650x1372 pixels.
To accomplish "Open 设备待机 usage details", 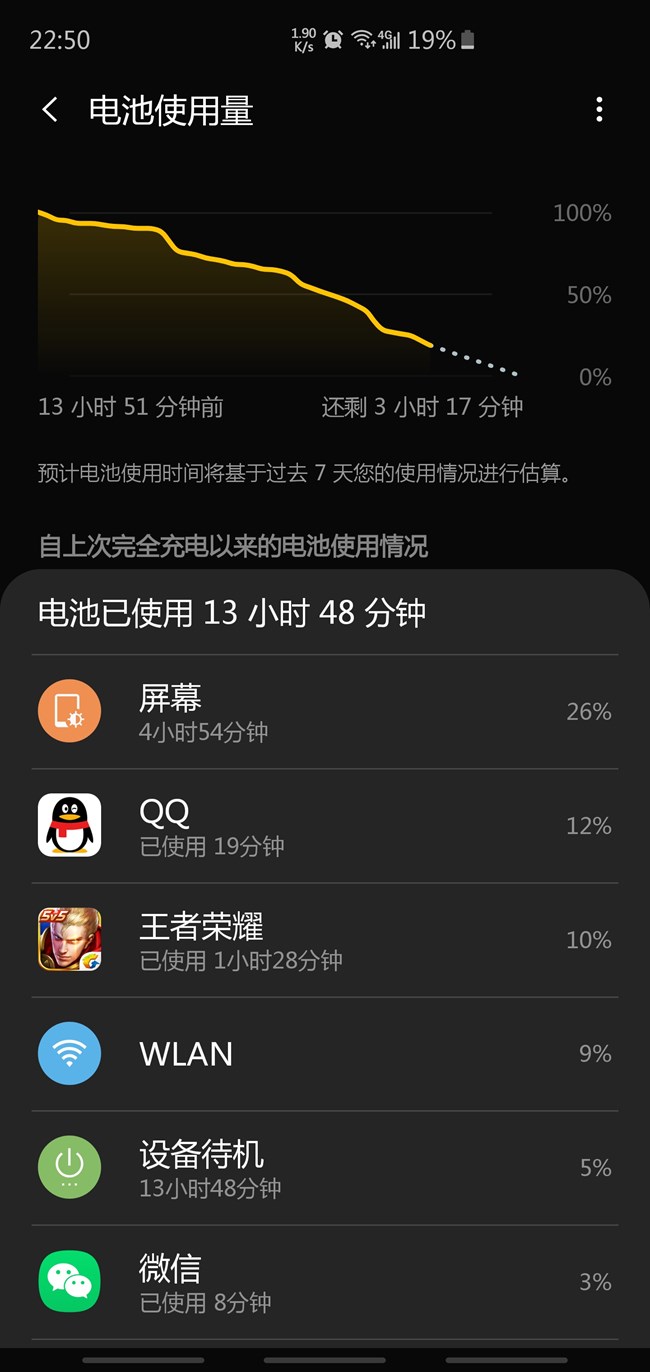I will pyautogui.click(x=325, y=1168).
